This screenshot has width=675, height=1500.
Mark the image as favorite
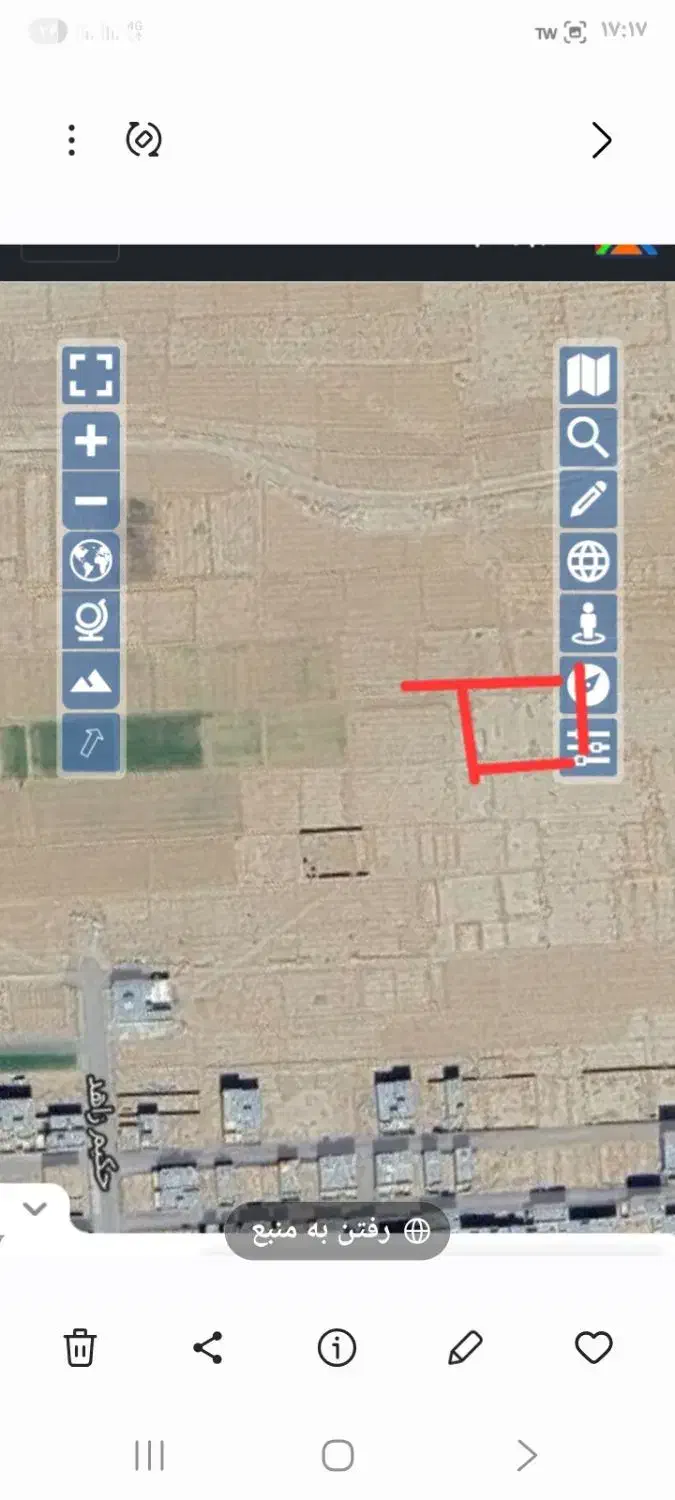click(593, 1348)
